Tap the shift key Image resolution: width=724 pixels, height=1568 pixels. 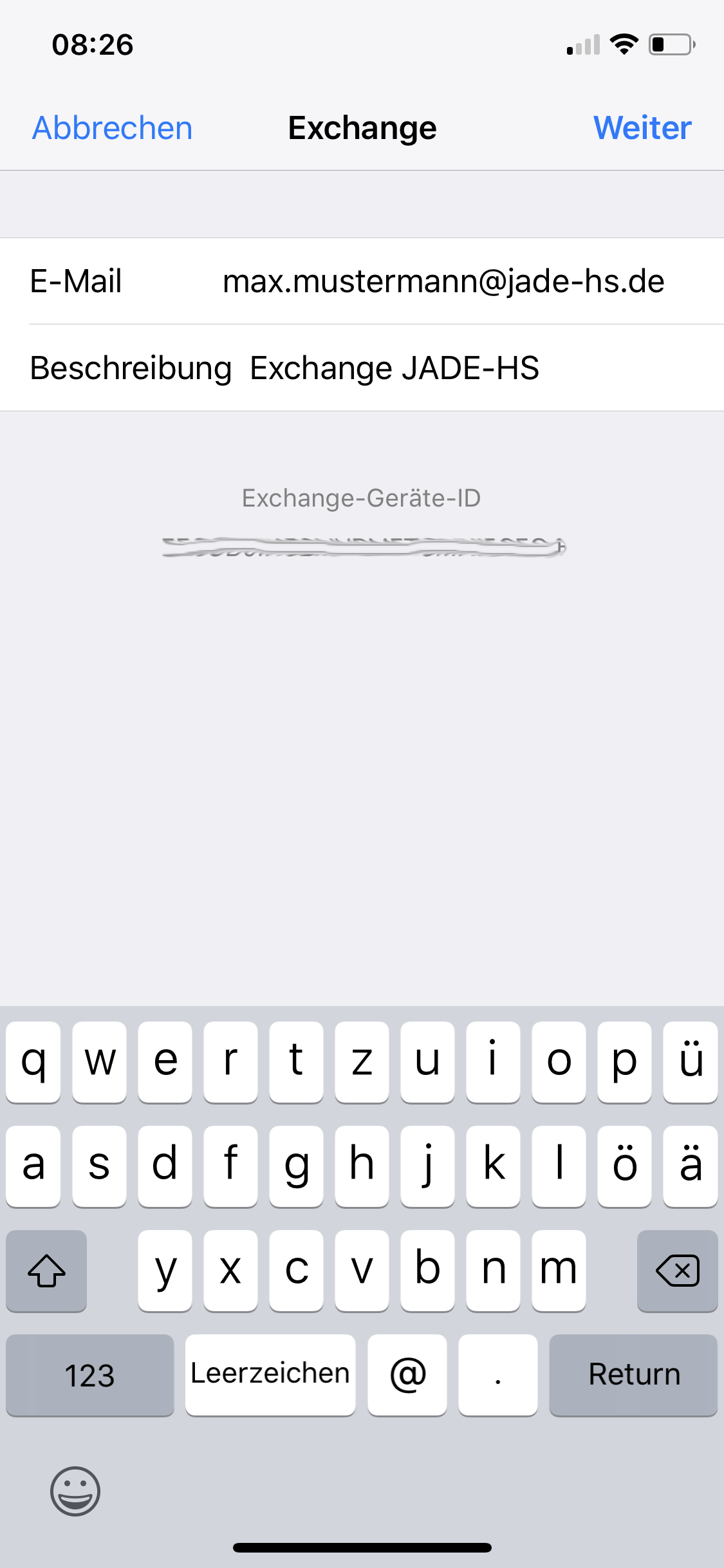click(46, 1271)
